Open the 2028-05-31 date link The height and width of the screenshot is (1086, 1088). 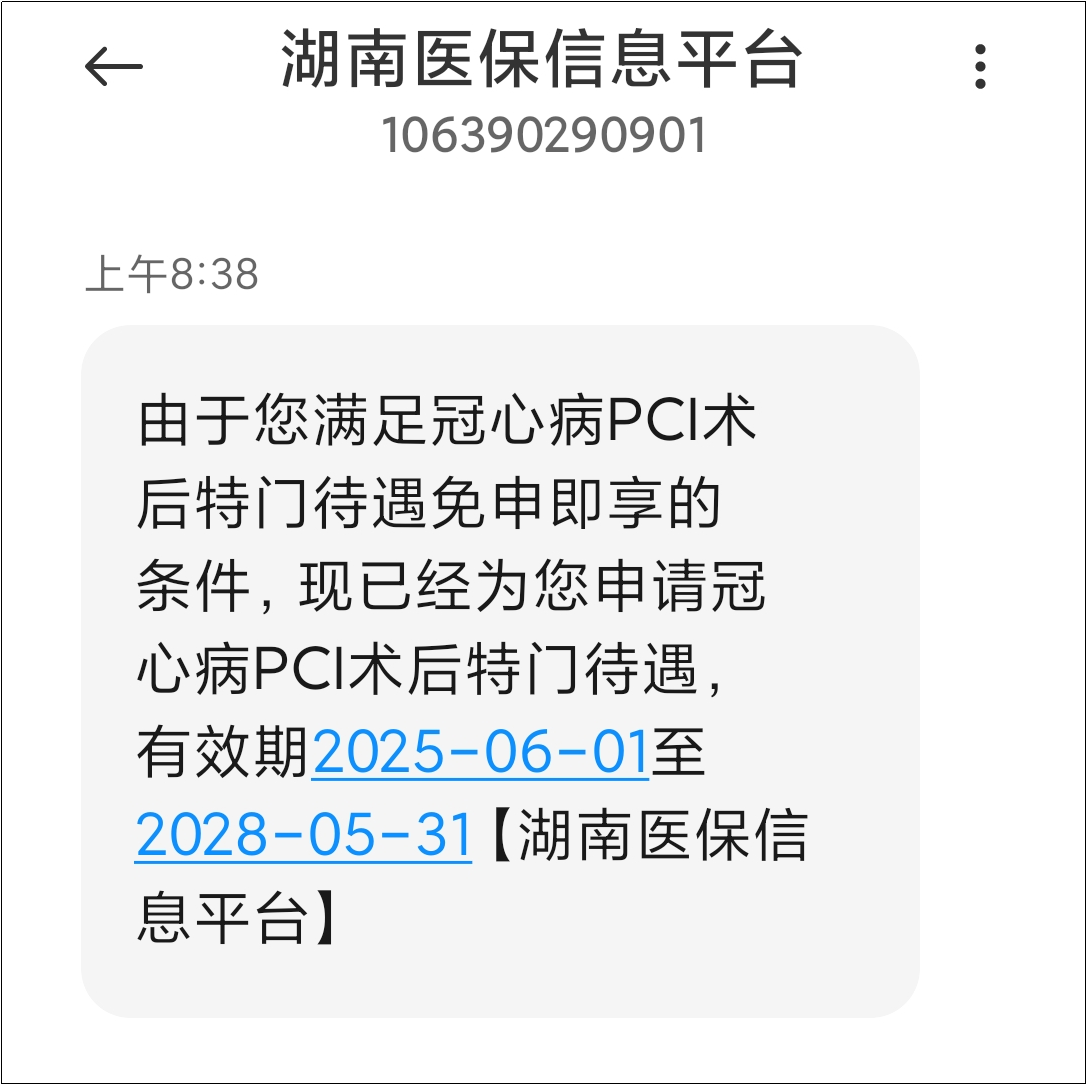point(303,835)
